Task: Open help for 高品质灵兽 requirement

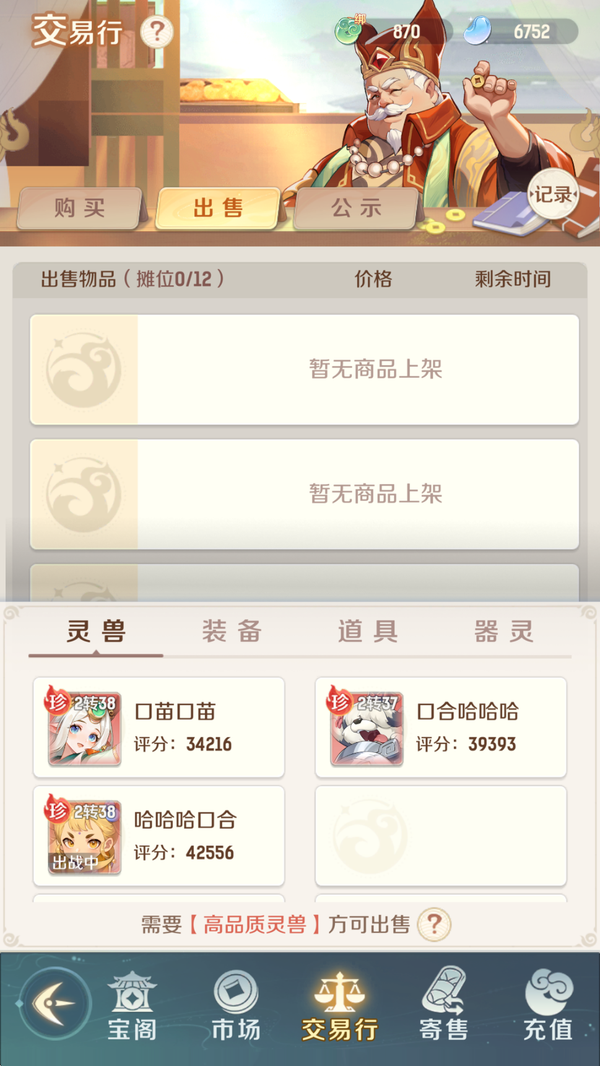Action: click(x=433, y=924)
